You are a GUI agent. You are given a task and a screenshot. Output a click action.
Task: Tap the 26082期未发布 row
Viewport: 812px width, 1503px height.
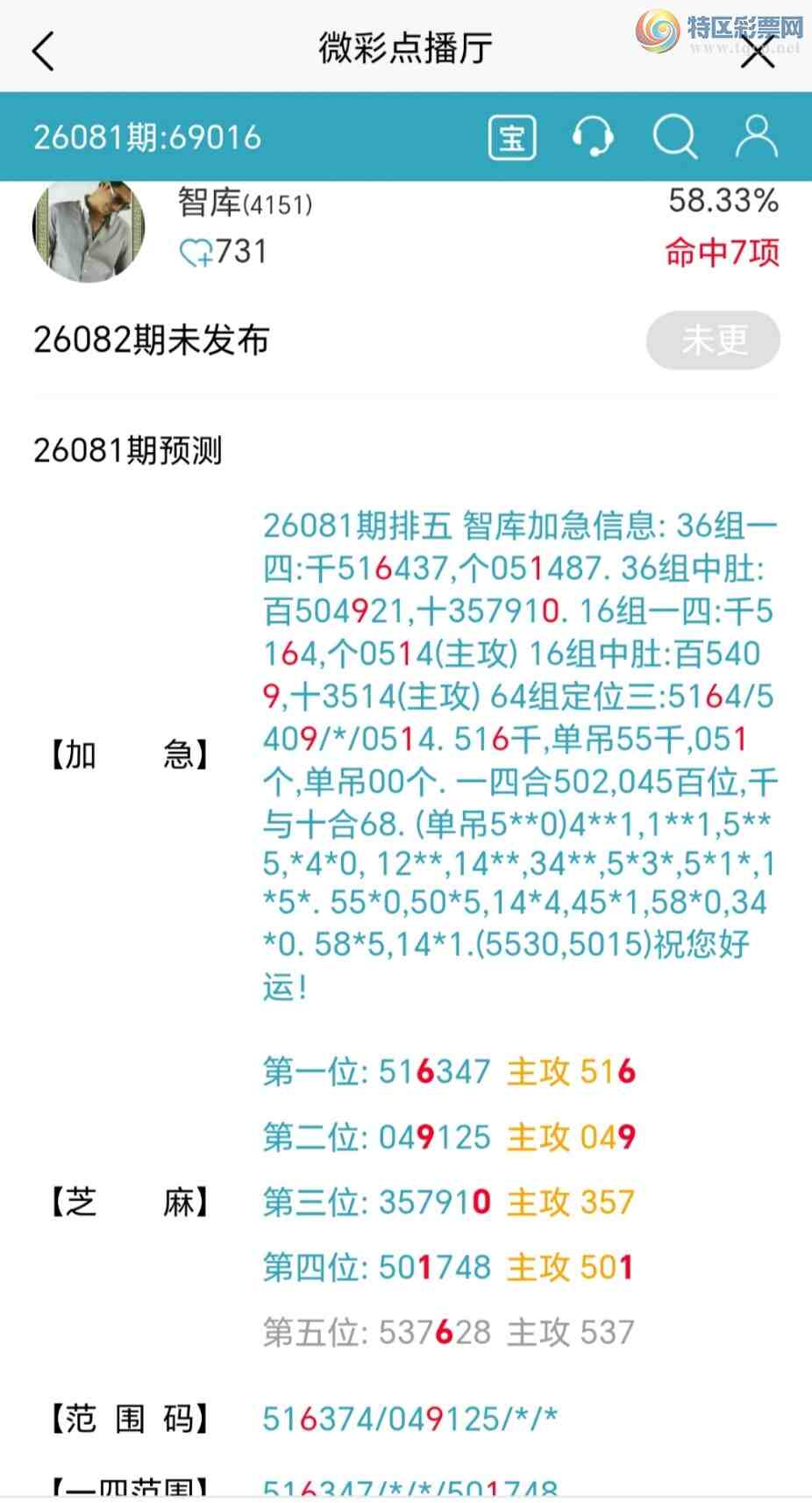(152, 340)
